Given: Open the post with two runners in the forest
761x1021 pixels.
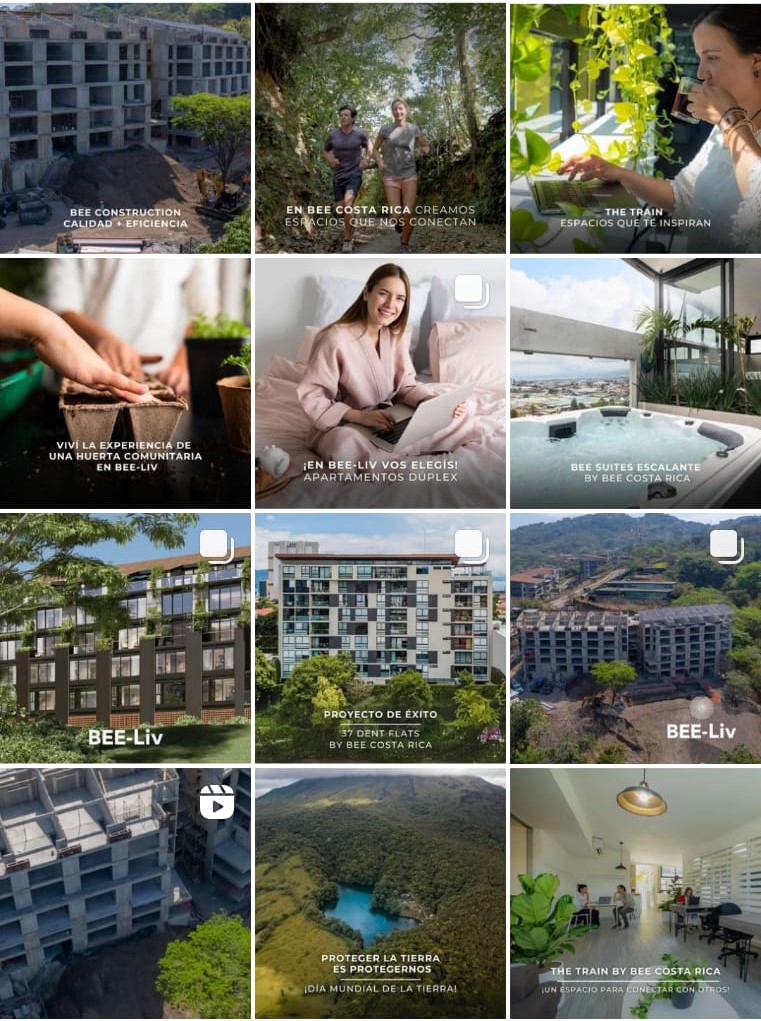Looking at the screenshot, I should (x=380, y=128).
